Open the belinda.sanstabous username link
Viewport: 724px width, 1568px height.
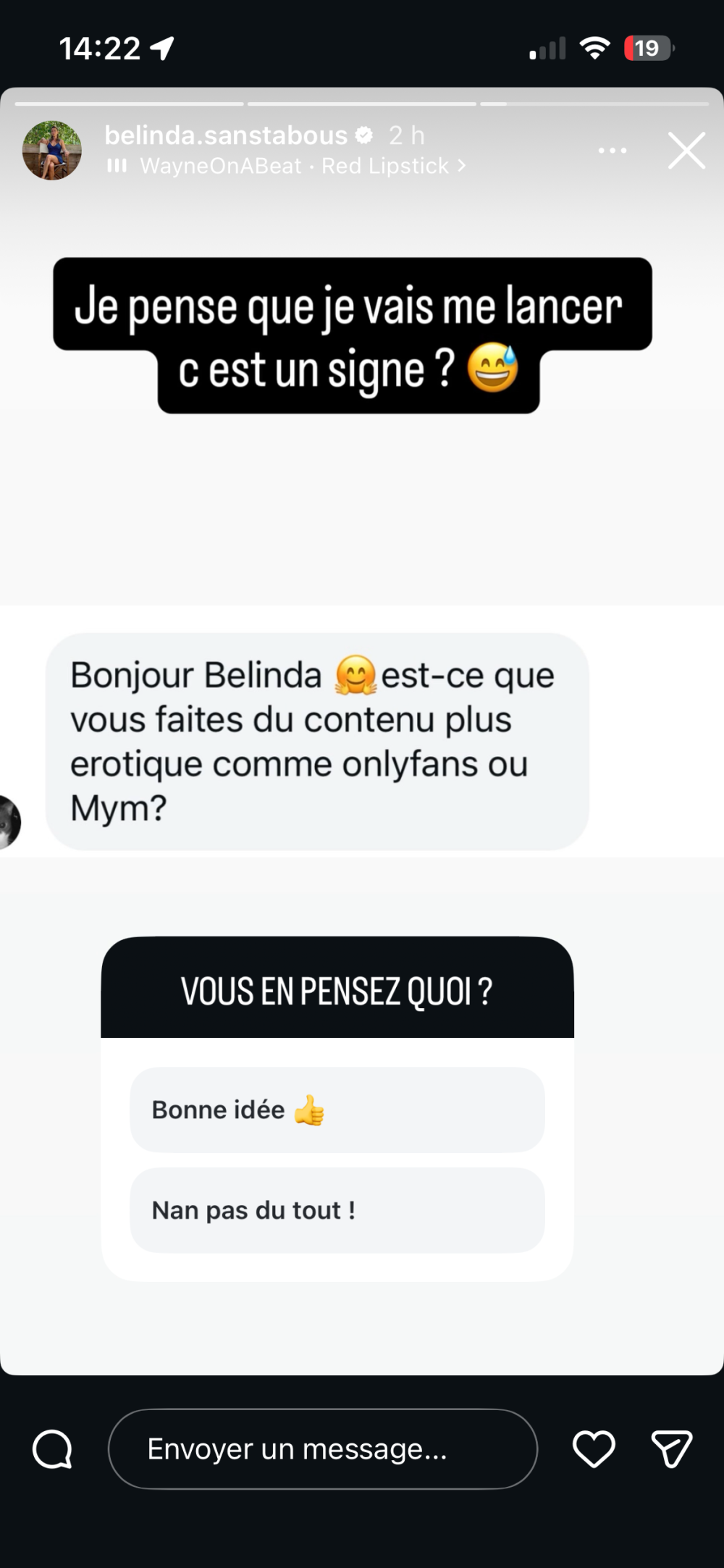coord(226,135)
